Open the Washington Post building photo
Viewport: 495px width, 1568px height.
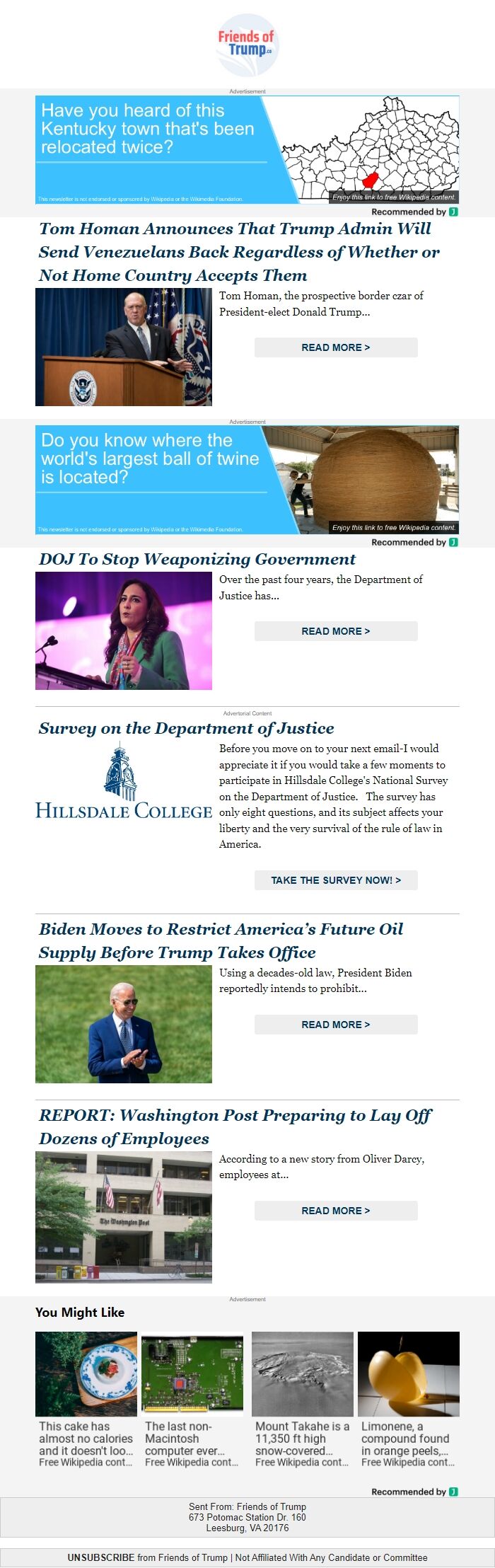124,1216
